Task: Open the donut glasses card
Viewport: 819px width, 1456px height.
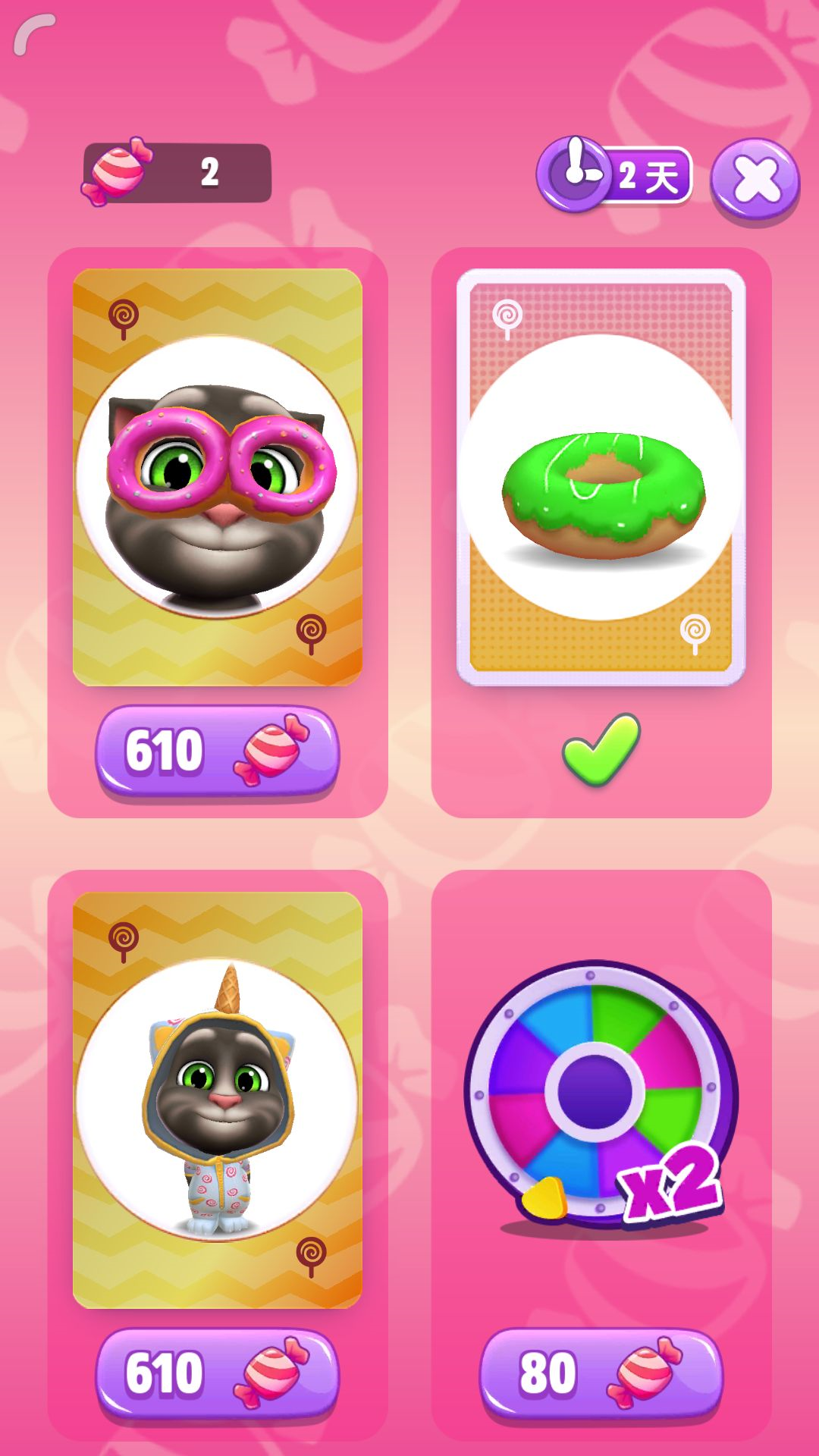Action: (x=218, y=478)
